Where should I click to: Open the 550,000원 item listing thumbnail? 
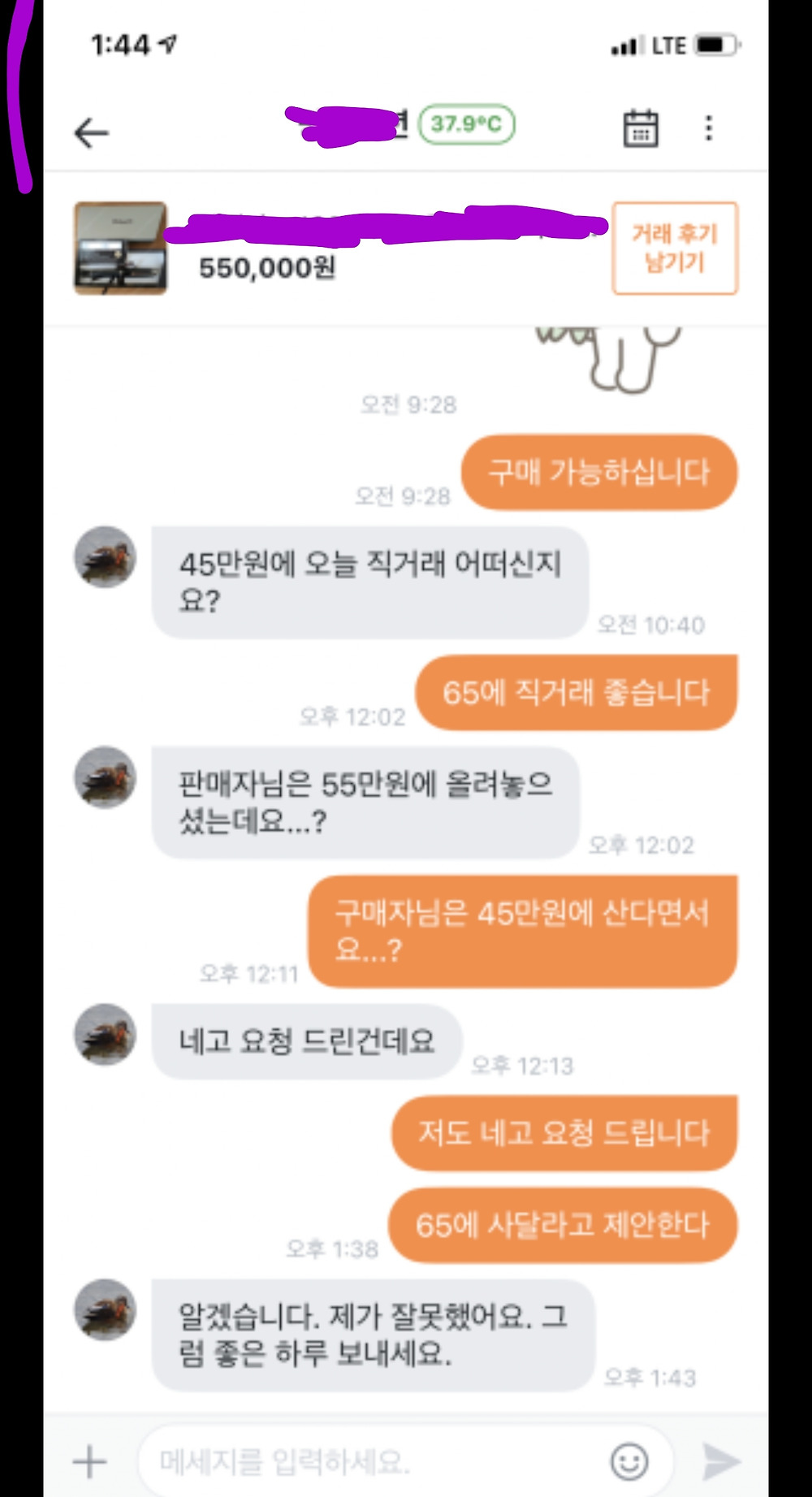coord(121,248)
